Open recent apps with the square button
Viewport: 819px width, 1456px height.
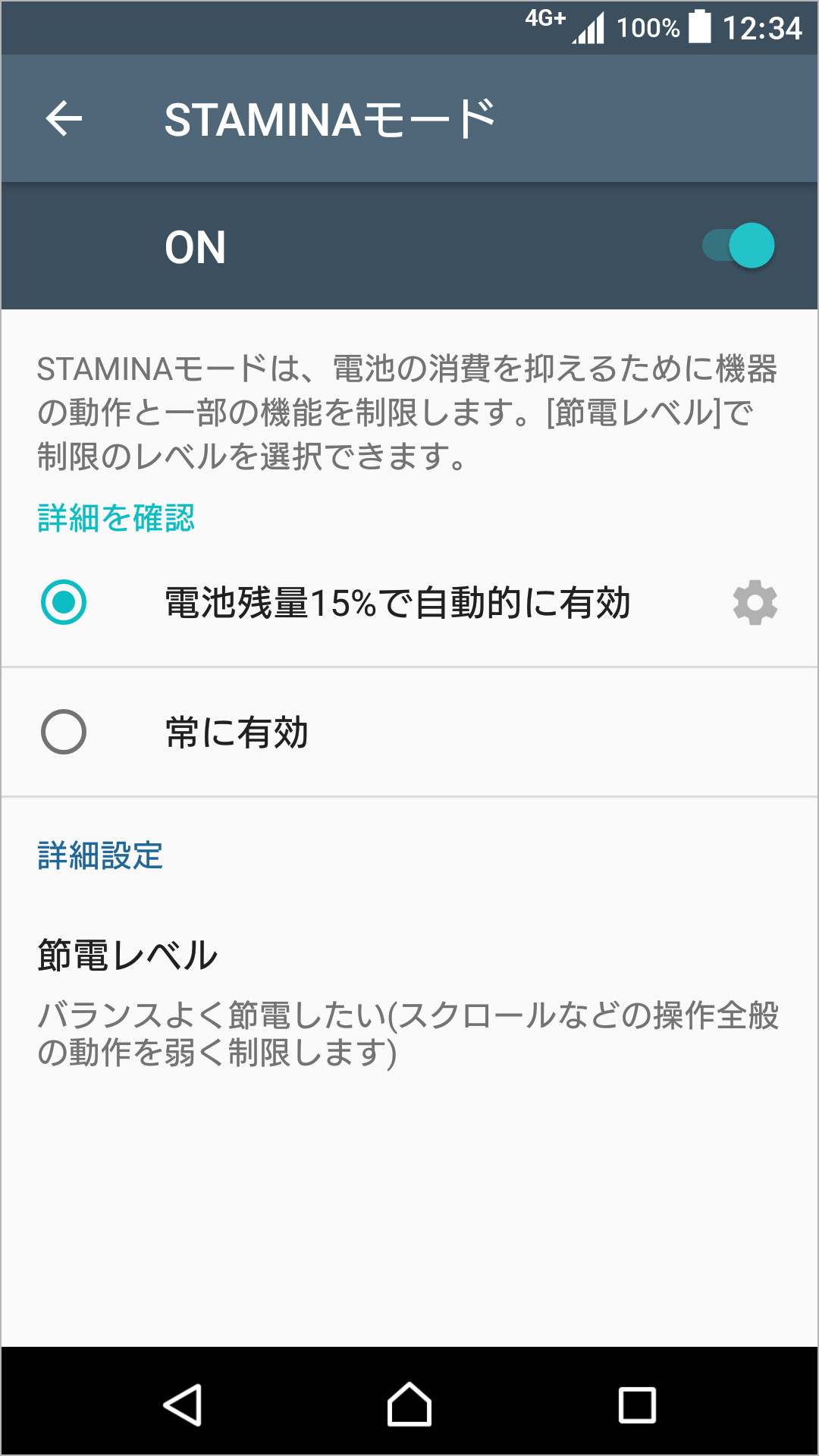tap(637, 1400)
